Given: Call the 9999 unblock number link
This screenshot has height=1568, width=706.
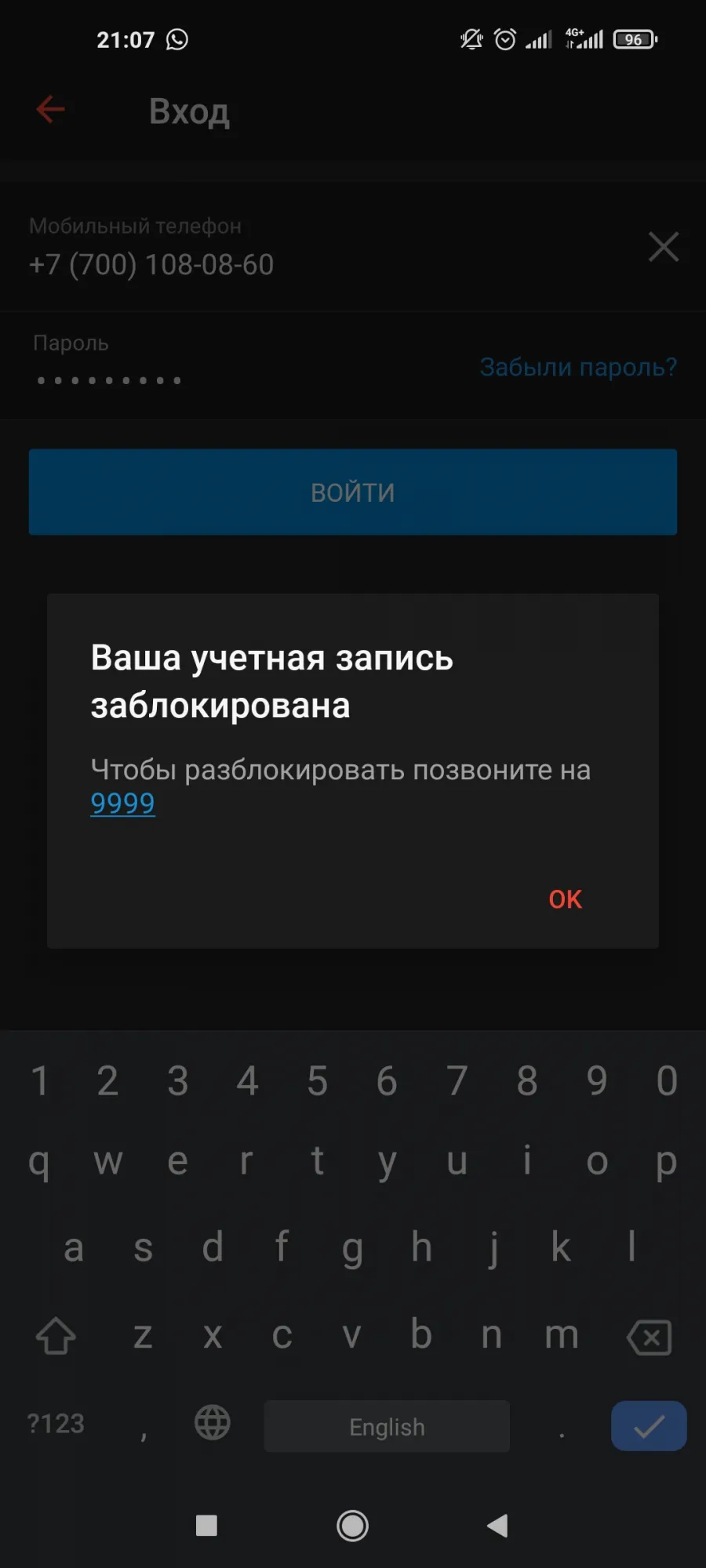Looking at the screenshot, I should (x=122, y=803).
